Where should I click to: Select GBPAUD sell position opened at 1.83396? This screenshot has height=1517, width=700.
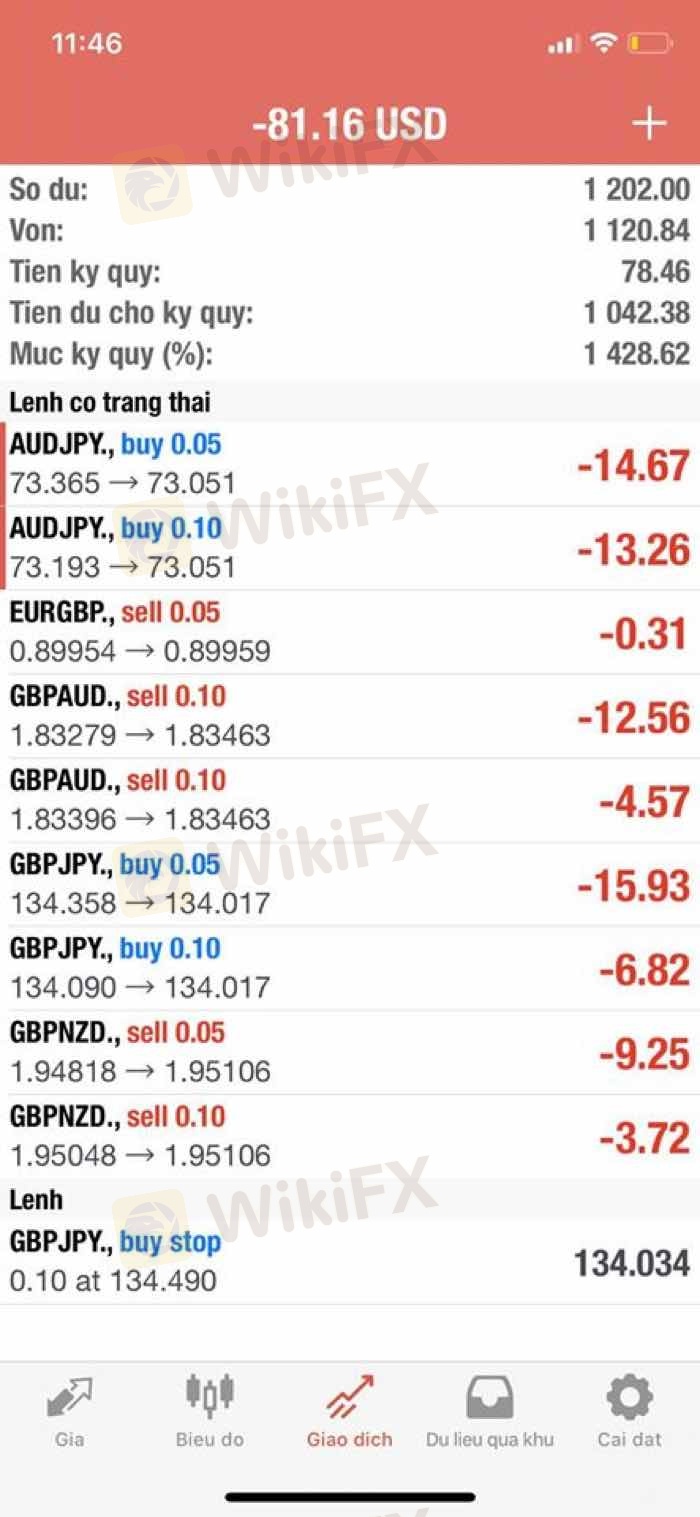[x=350, y=800]
